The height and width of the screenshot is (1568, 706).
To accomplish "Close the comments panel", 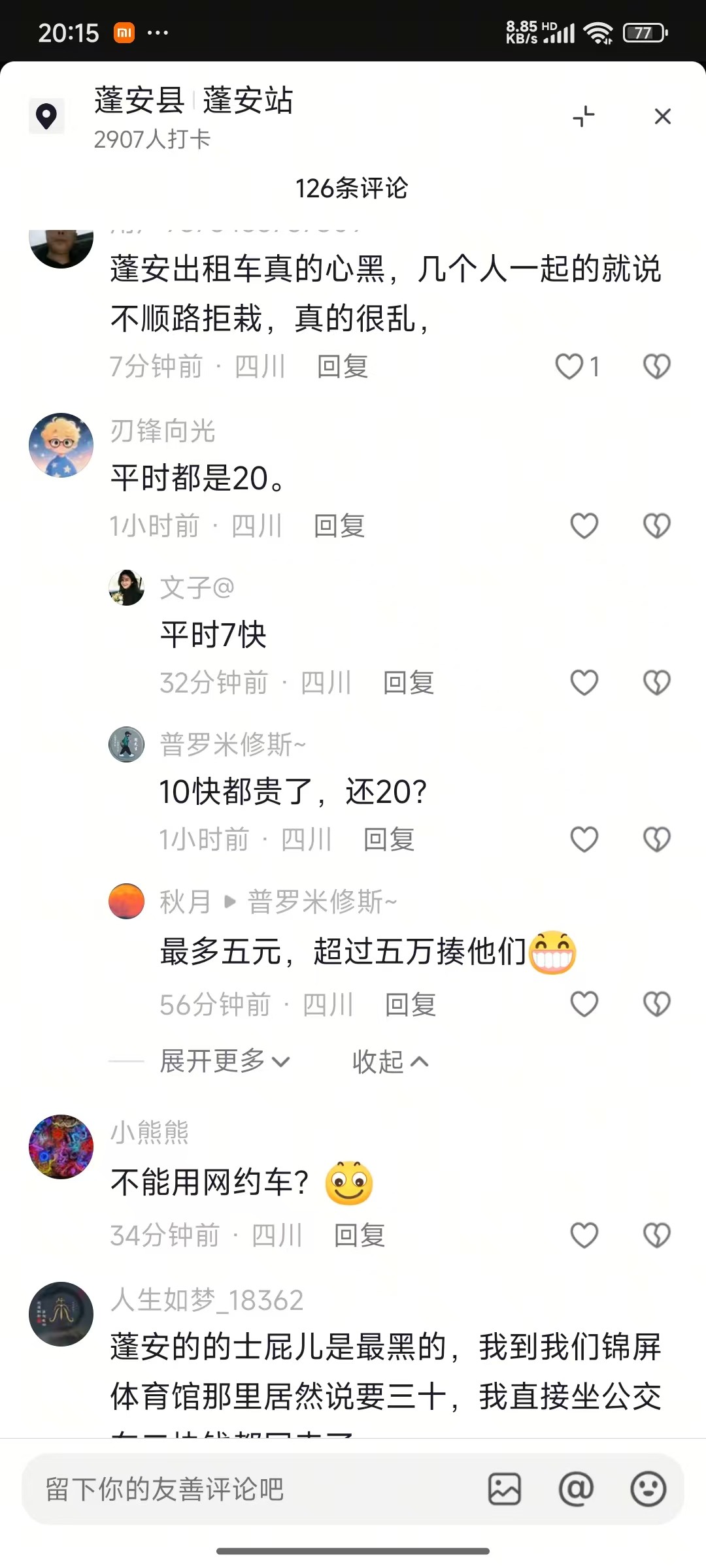I will coord(662,116).
